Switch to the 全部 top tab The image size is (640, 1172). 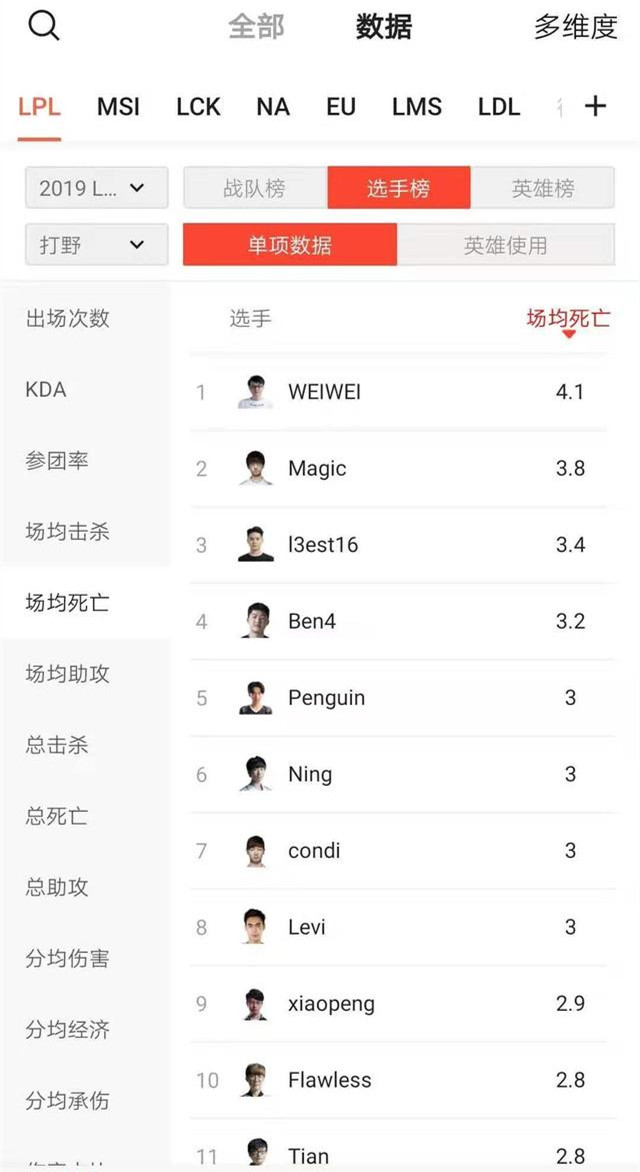pyautogui.click(x=256, y=27)
